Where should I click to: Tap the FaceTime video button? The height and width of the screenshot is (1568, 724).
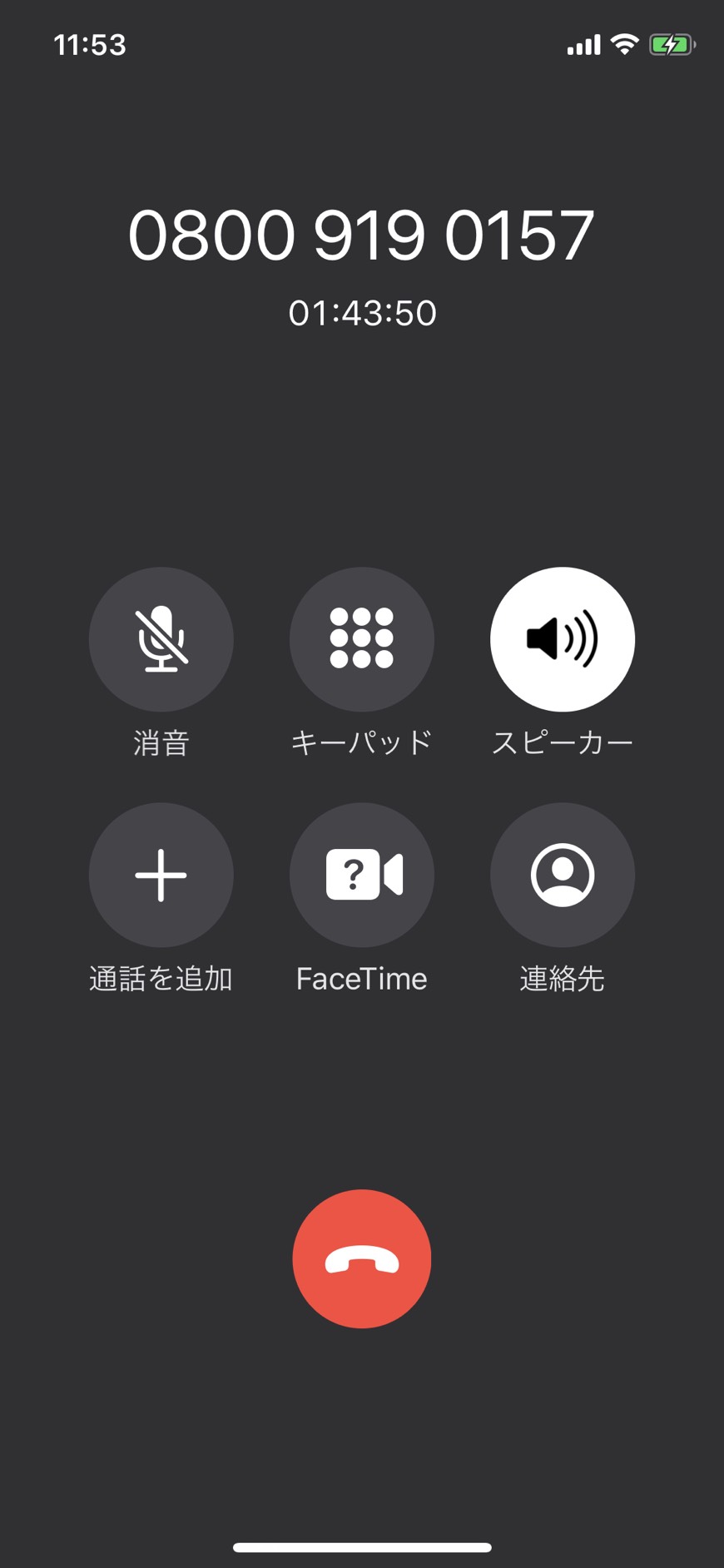tap(362, 875)
